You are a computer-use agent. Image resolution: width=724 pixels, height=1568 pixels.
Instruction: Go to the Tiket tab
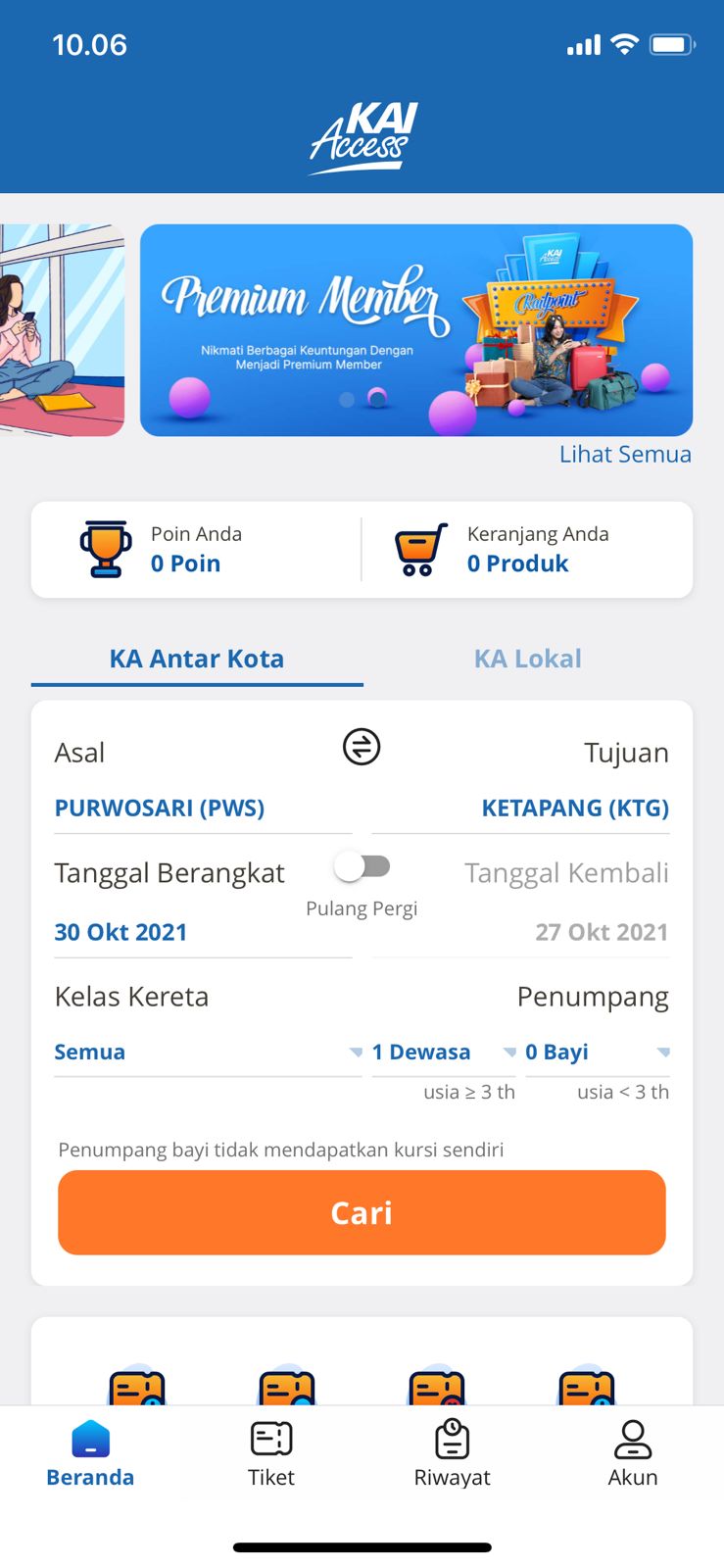[271, 1454]
